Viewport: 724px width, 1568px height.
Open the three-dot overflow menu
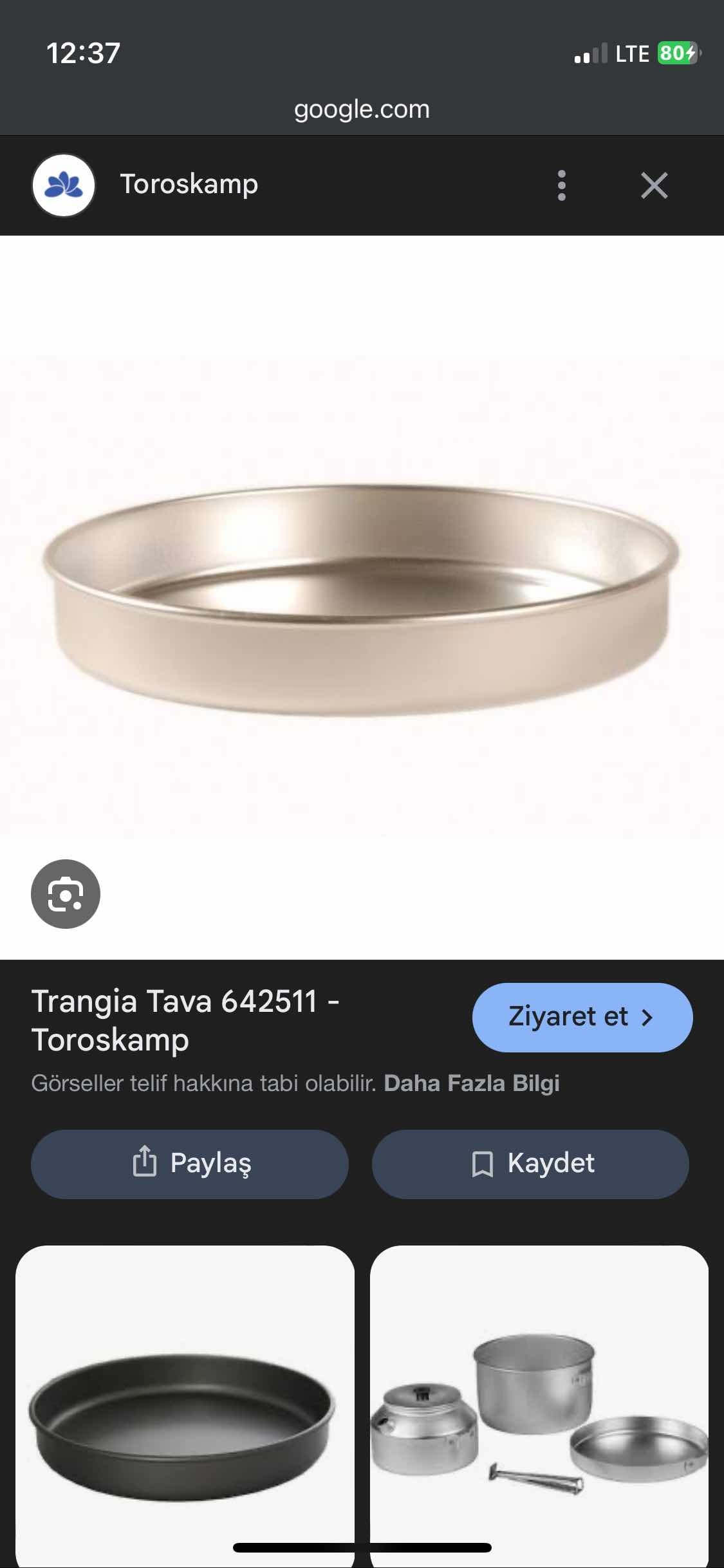[x=561, y=185]
